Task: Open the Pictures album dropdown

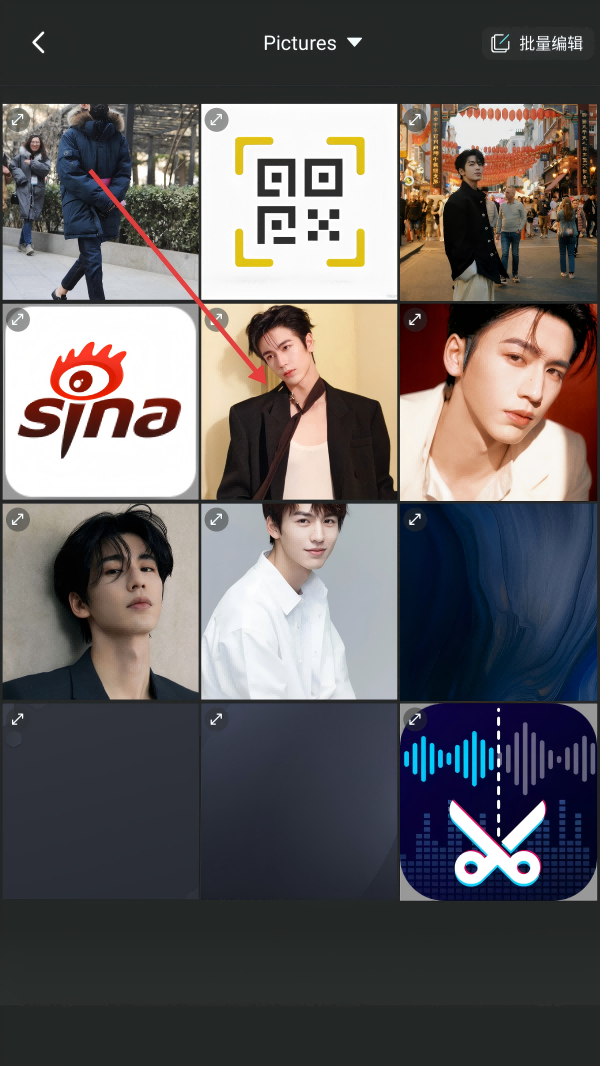Action: [312, 43]
